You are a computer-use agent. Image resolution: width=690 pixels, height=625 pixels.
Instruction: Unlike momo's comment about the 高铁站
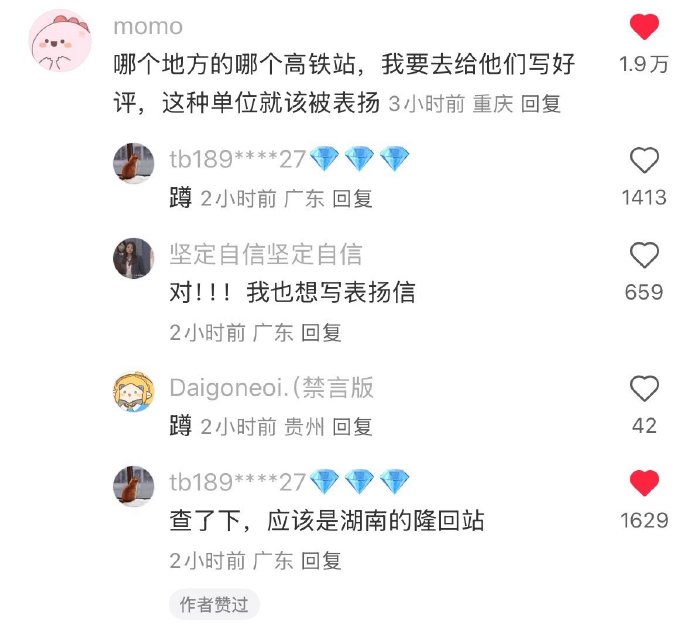pos(644,28)
